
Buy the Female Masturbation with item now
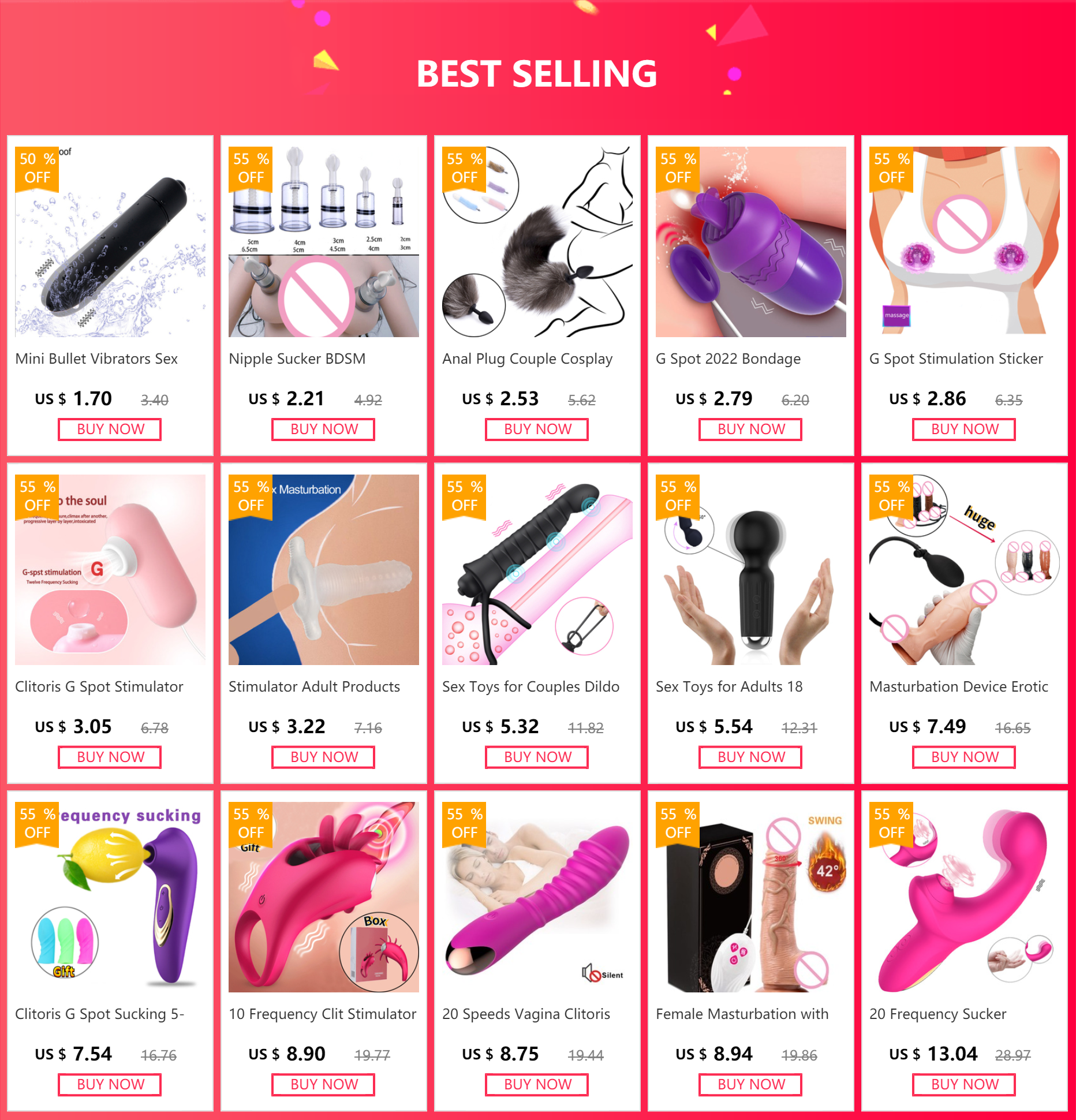pos(750,1085)
